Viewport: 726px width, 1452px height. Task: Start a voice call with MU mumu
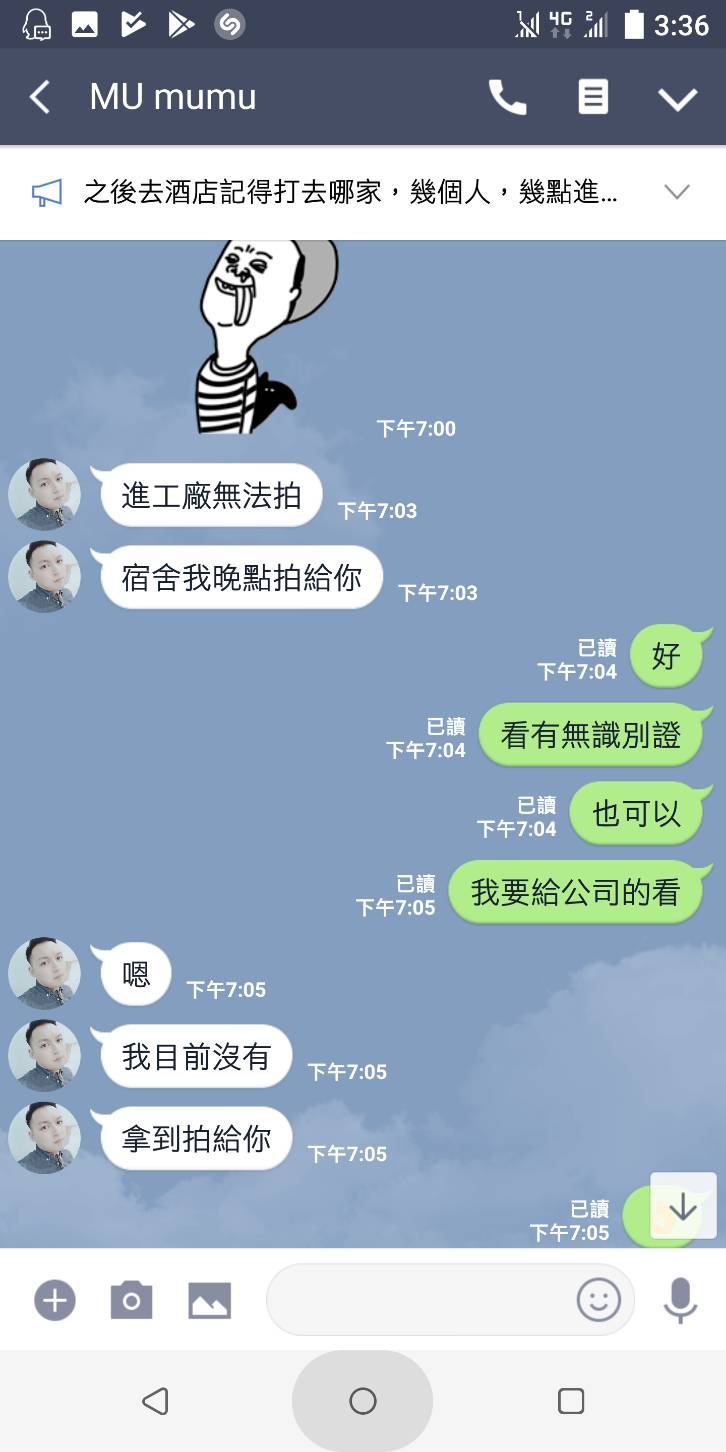point(507,97)
